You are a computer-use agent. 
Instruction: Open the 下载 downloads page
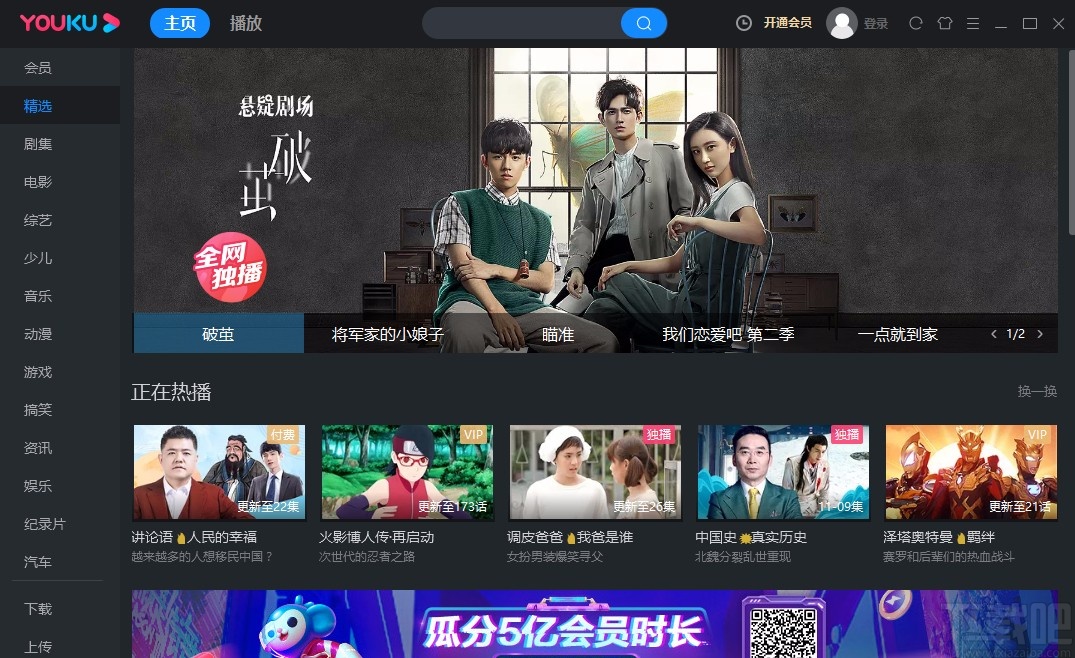(38, 609)
